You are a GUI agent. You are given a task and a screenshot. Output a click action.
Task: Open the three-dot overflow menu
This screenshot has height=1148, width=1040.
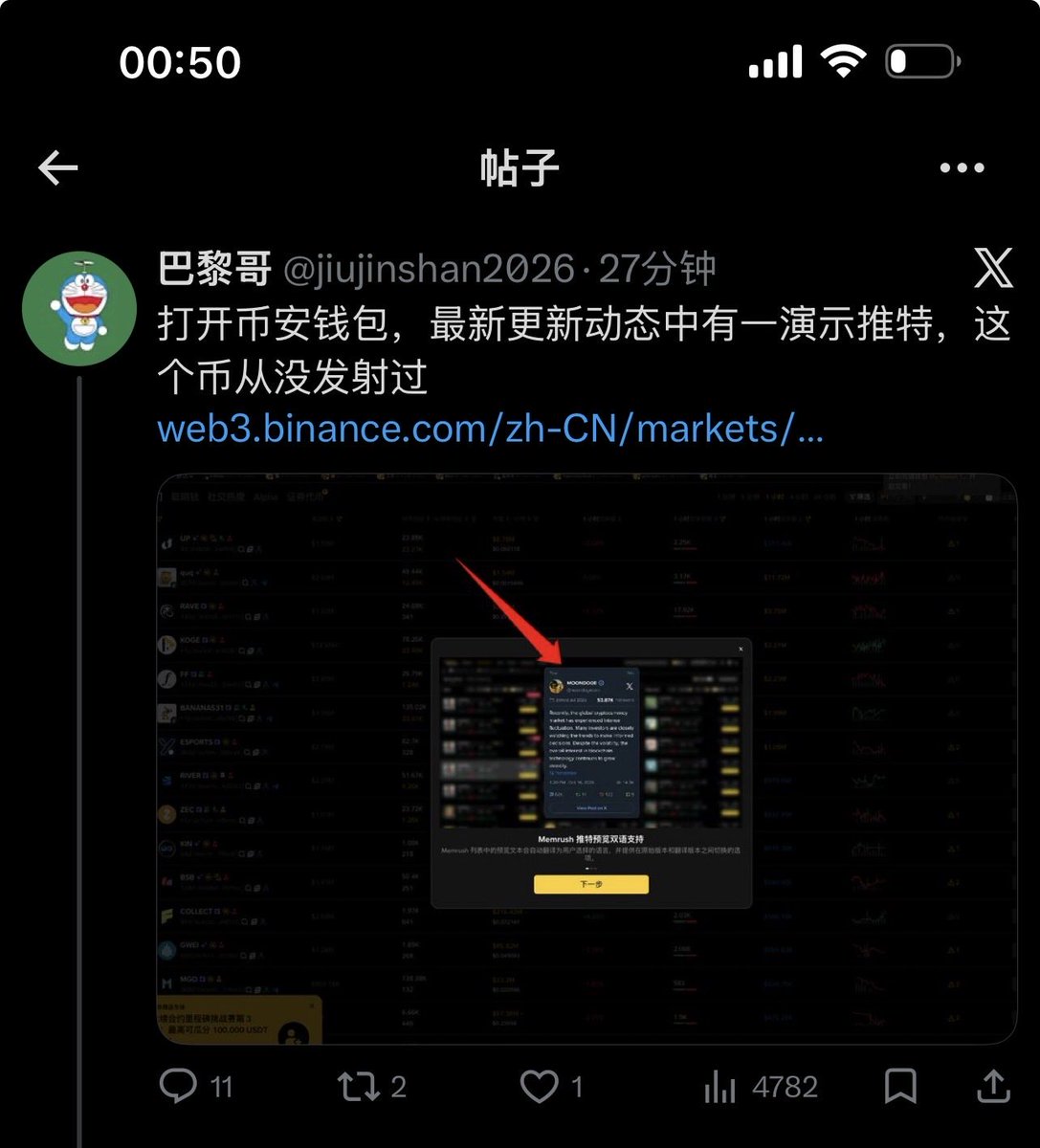click(962, 168)
